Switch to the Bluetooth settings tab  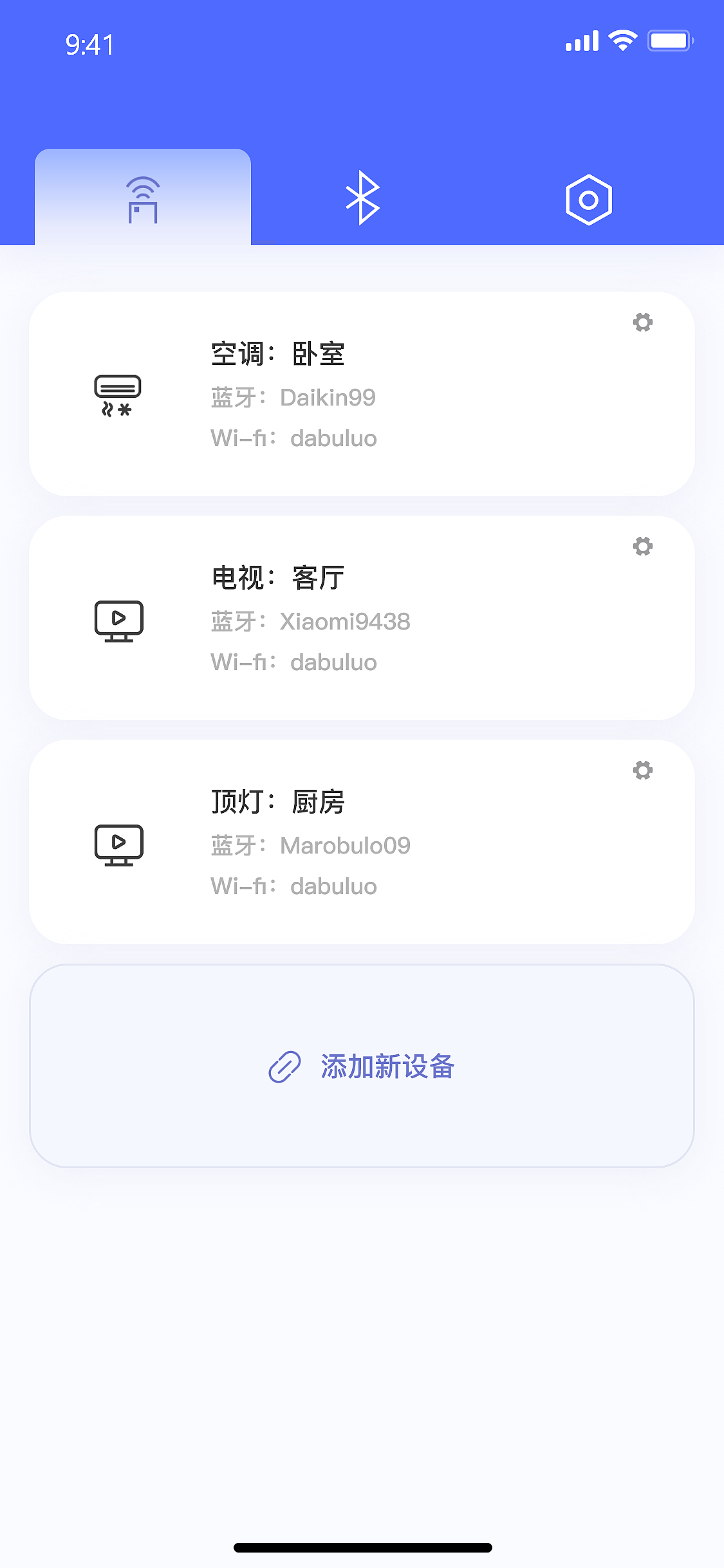tap(364, 198)
